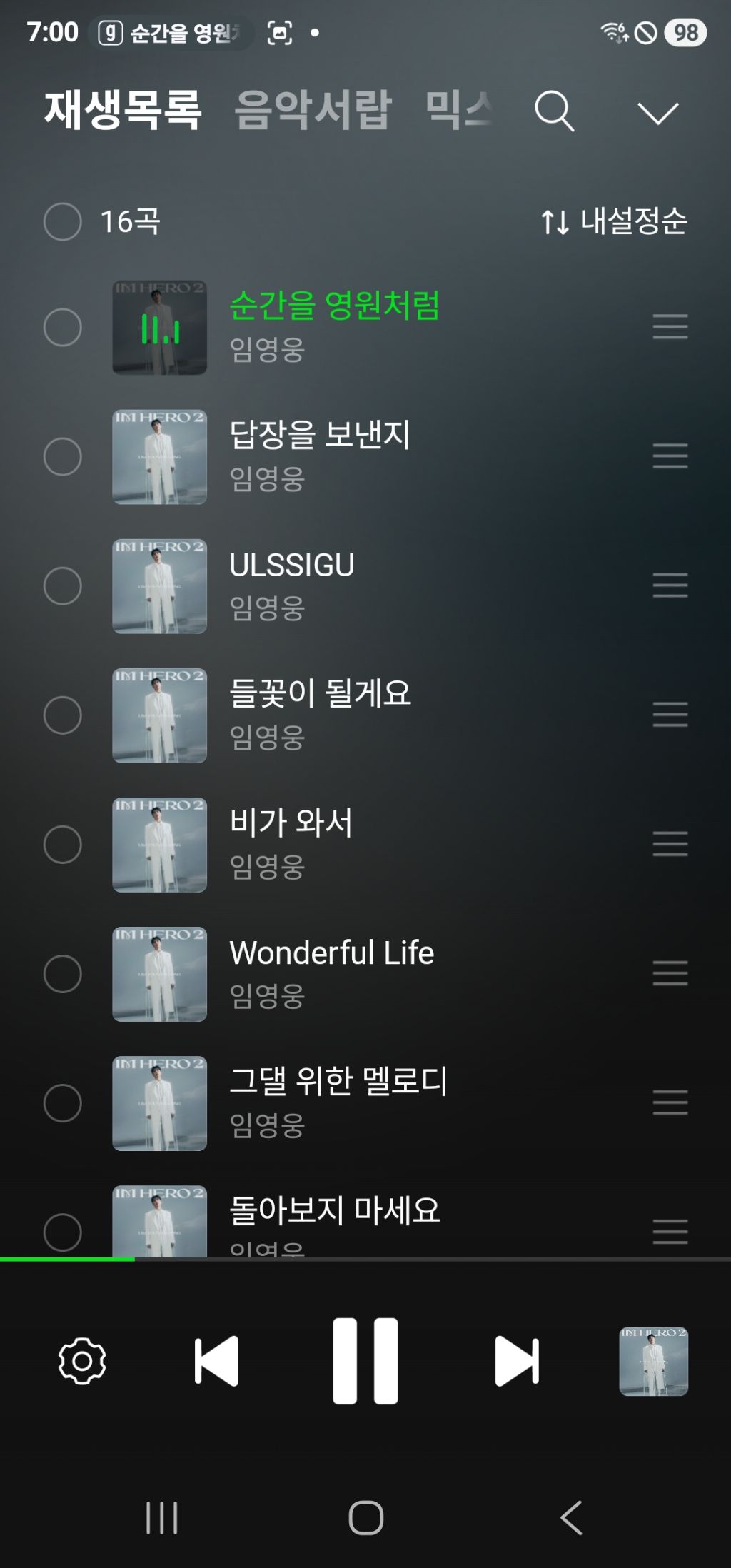Open the player settings gear

82,1361
